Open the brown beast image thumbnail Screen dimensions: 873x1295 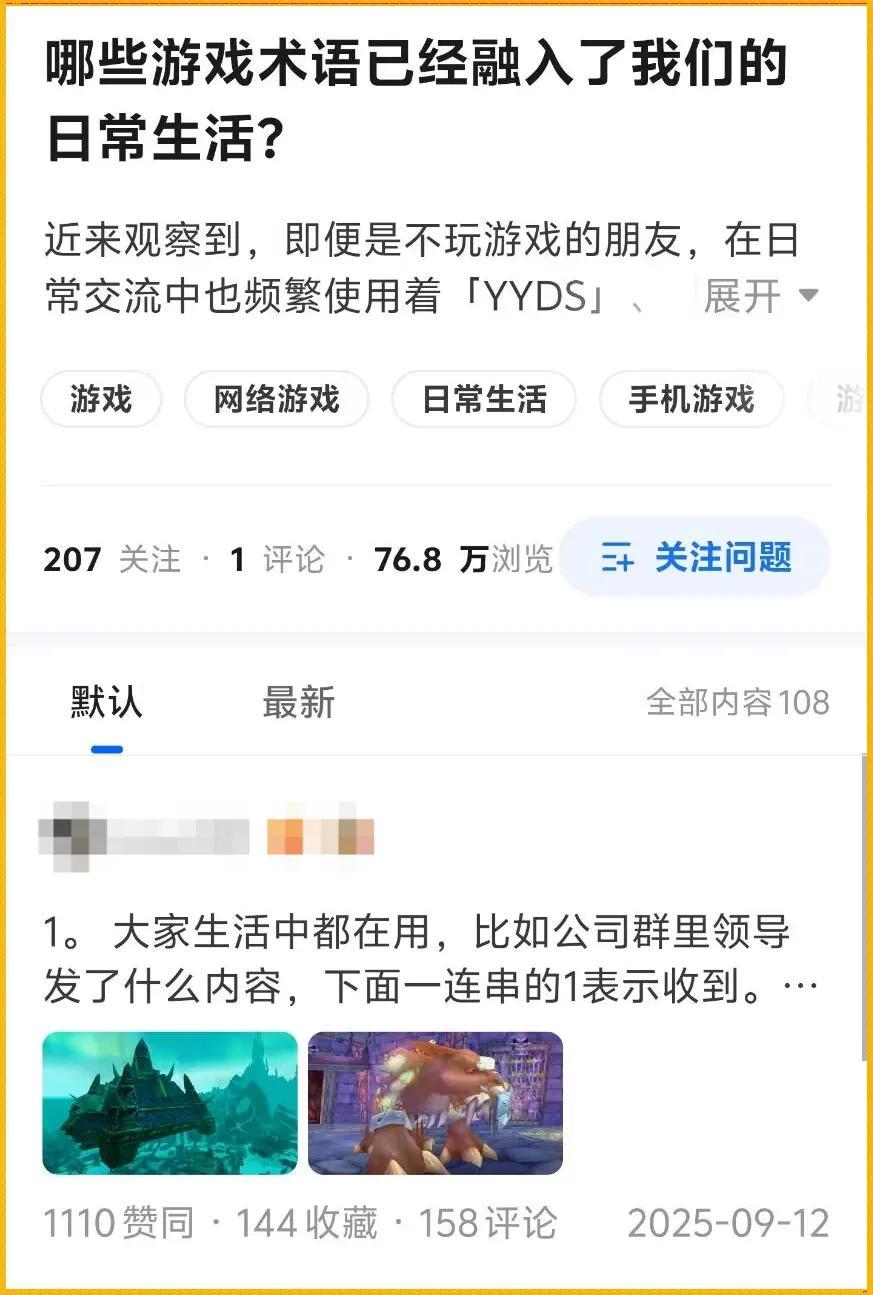point(435,1103)
